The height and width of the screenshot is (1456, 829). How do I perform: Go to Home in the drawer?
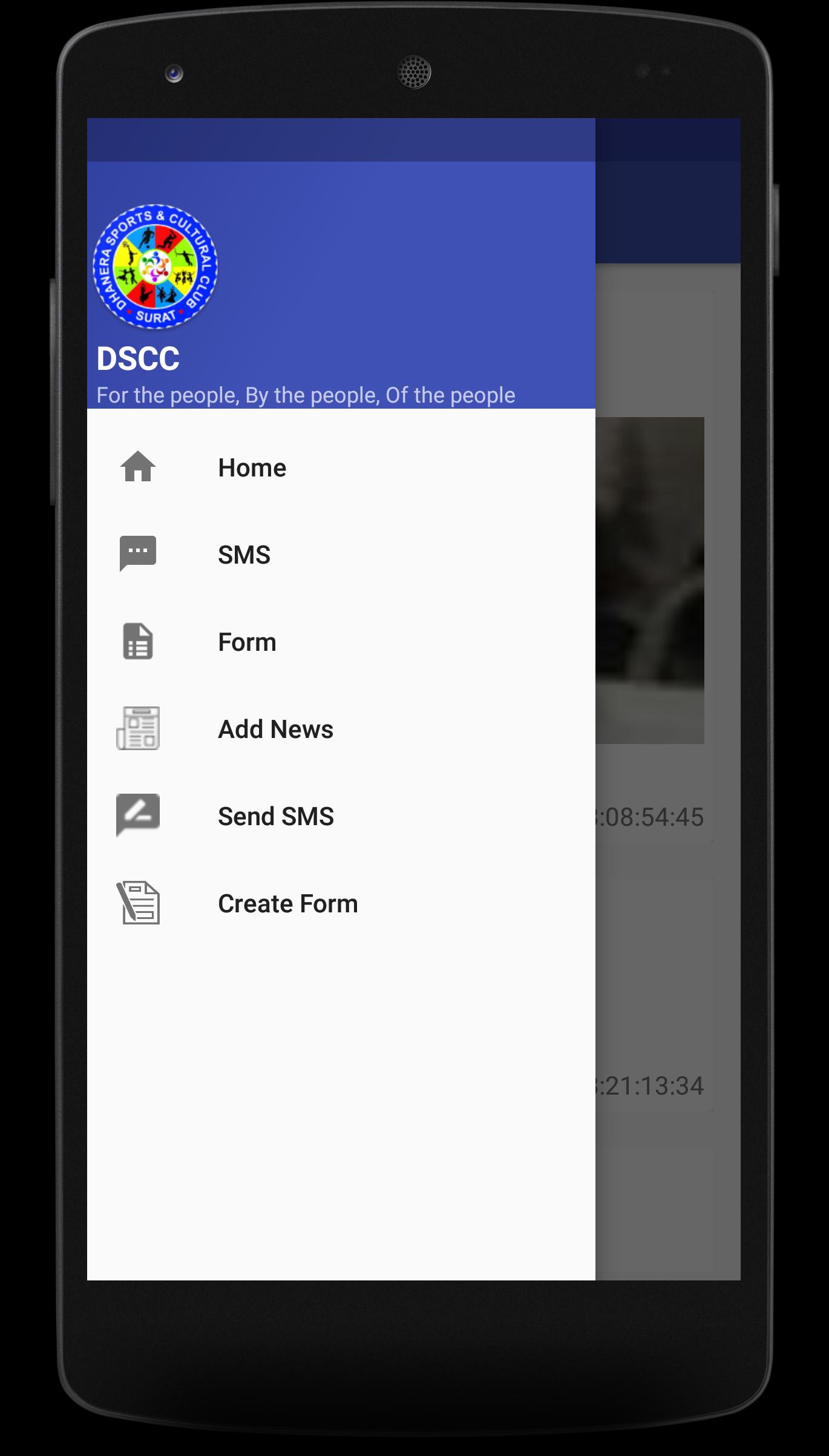(252, 468)
